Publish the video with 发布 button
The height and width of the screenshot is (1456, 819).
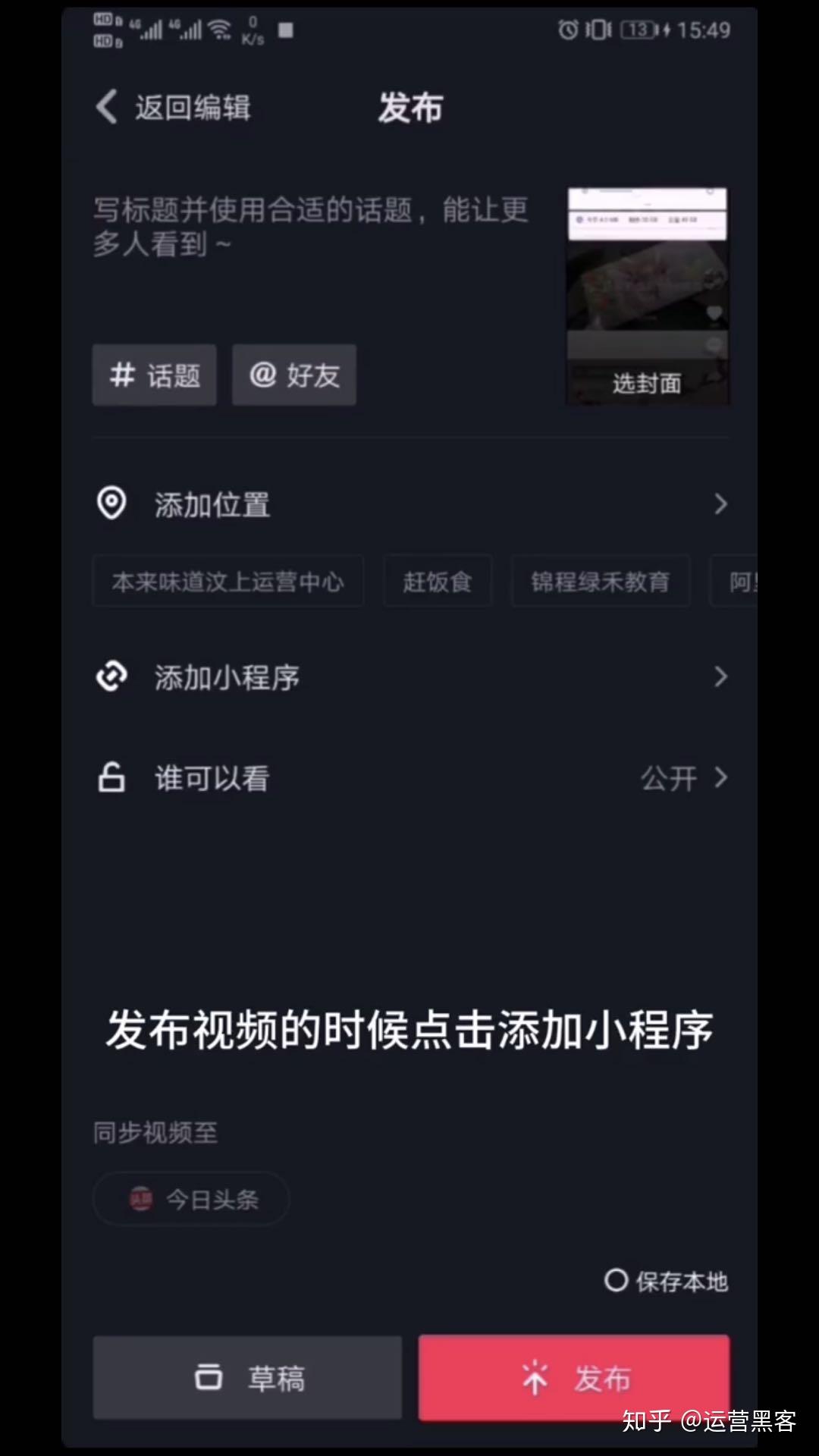click(x=574, y=1378)
